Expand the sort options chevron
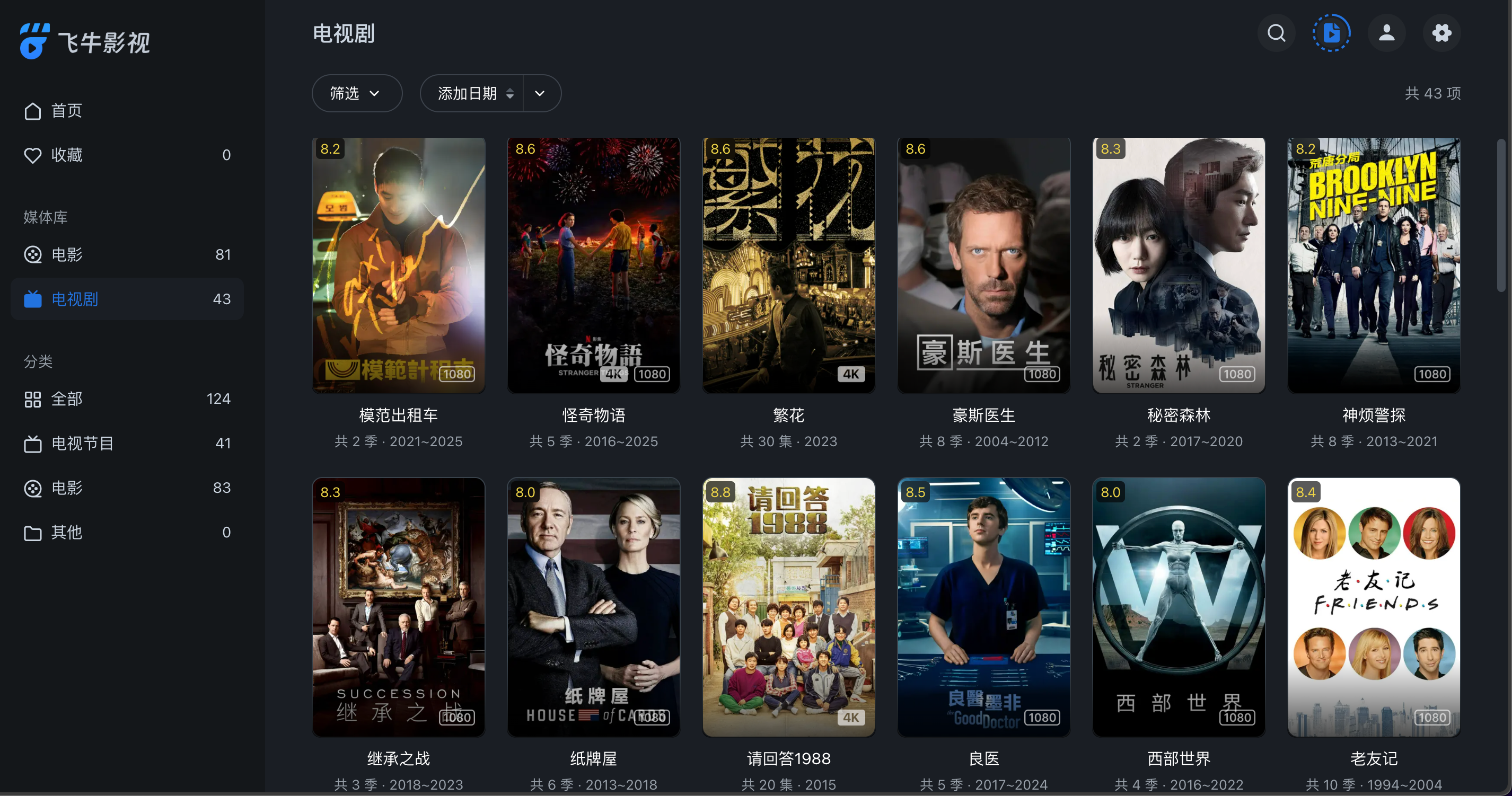 (x=540, y=93)
